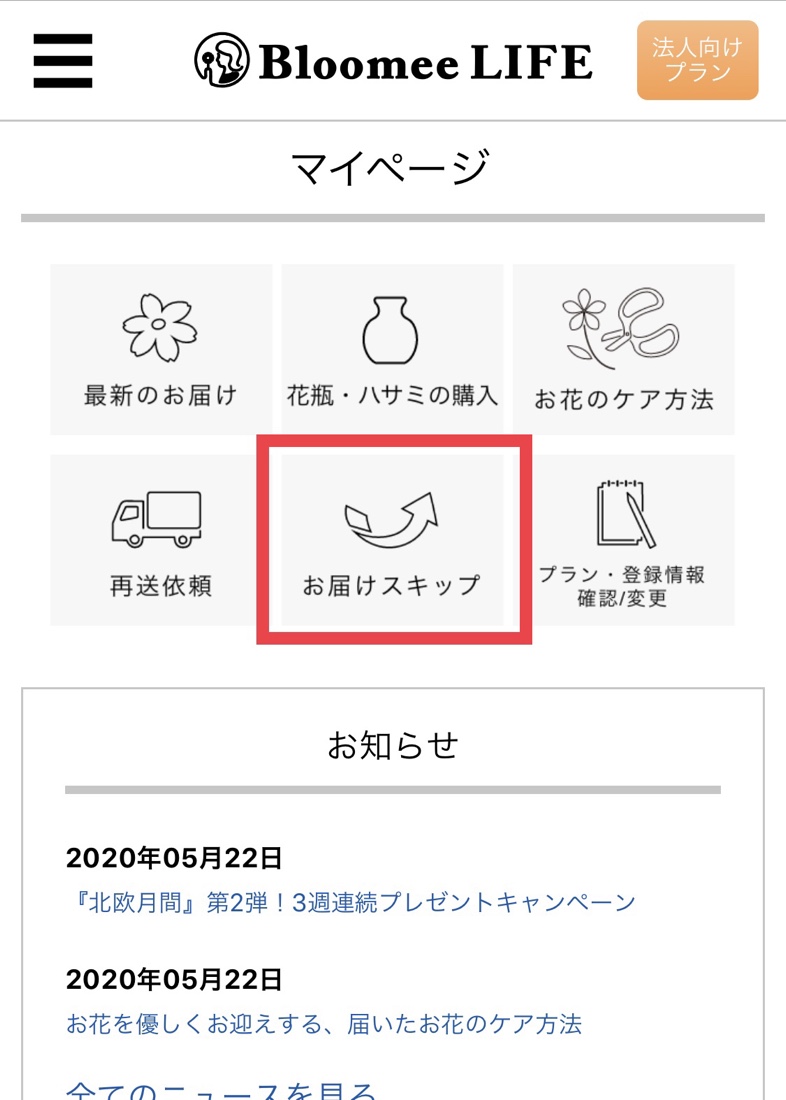Open 最新のお届け tile
This screenshot has width=786, height=1100.
pos(161,349)
